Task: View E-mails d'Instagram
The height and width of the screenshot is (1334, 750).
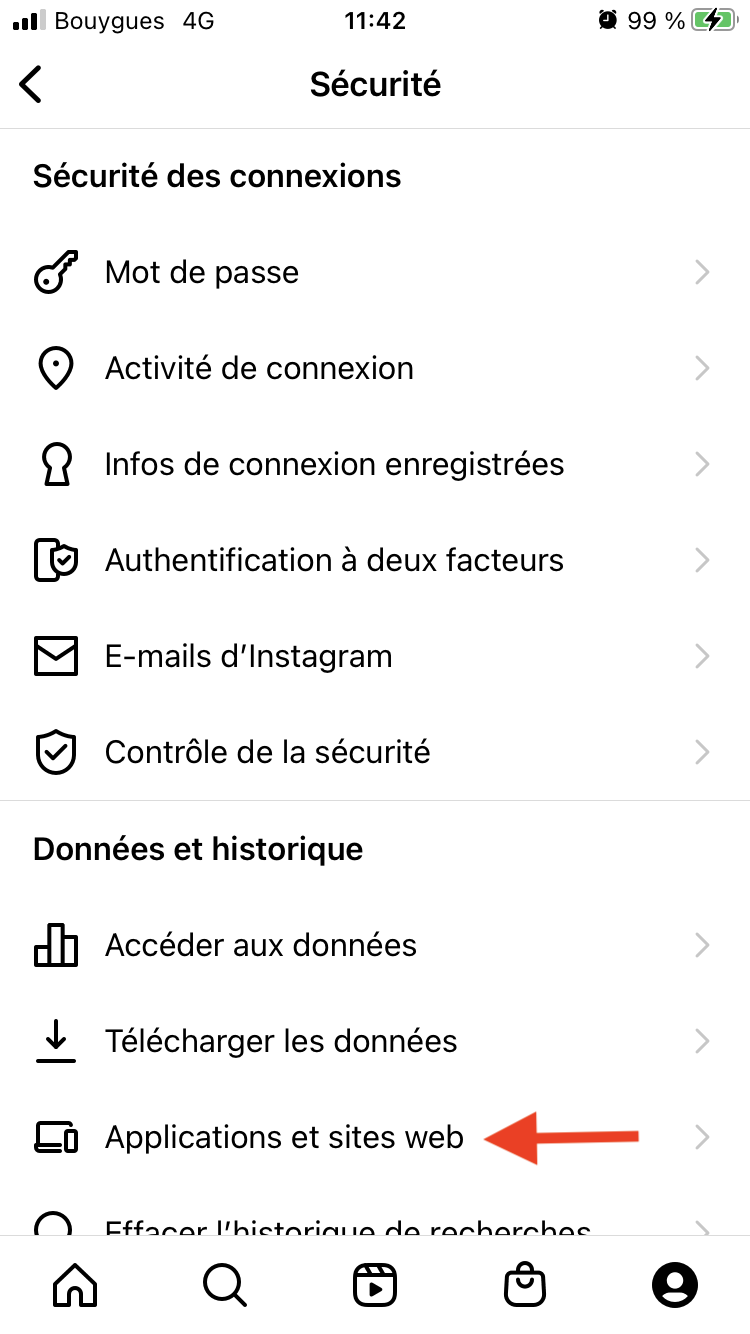Action: (375, 656)
